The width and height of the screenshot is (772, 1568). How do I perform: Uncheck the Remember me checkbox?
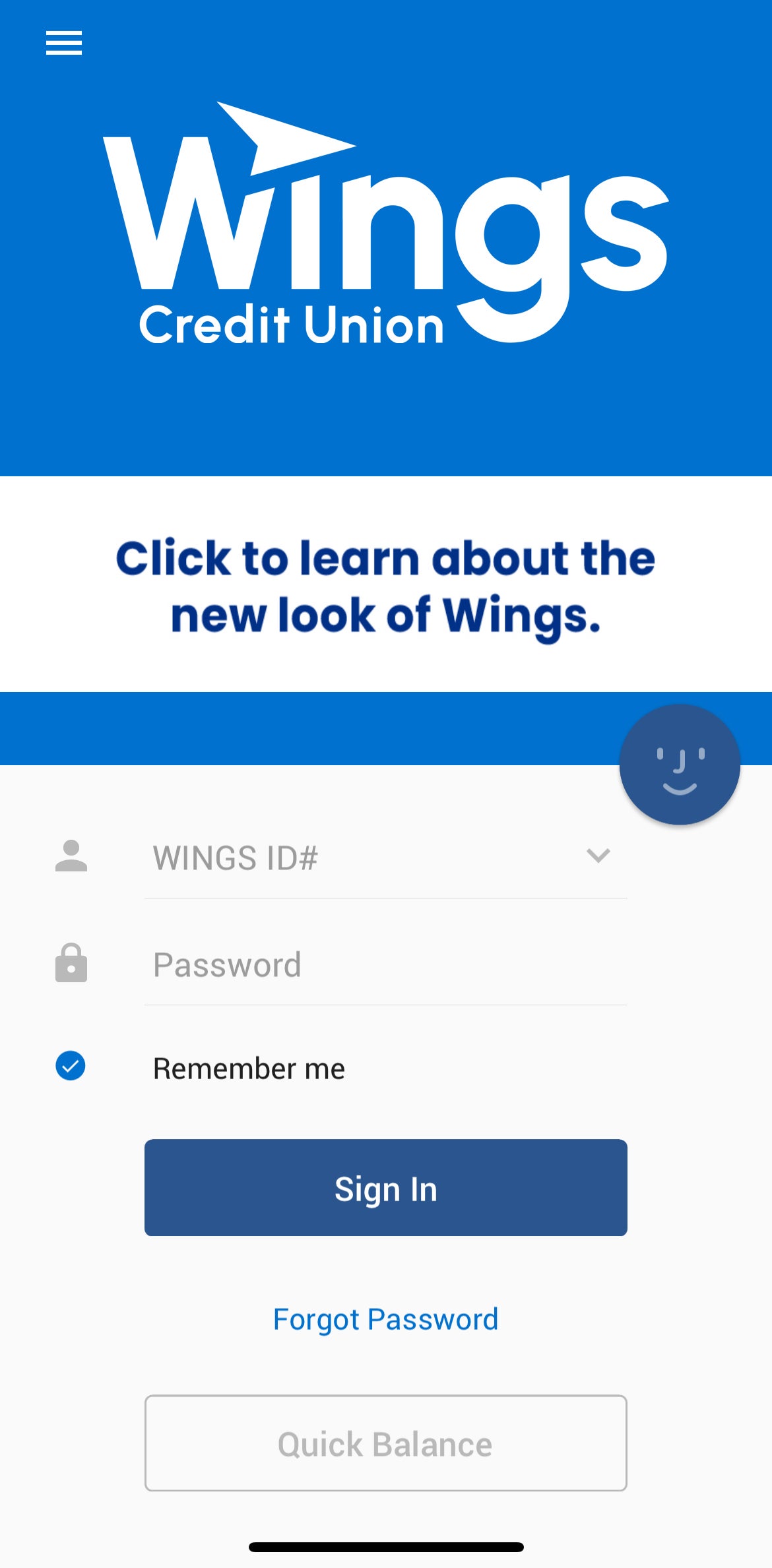71,1066
